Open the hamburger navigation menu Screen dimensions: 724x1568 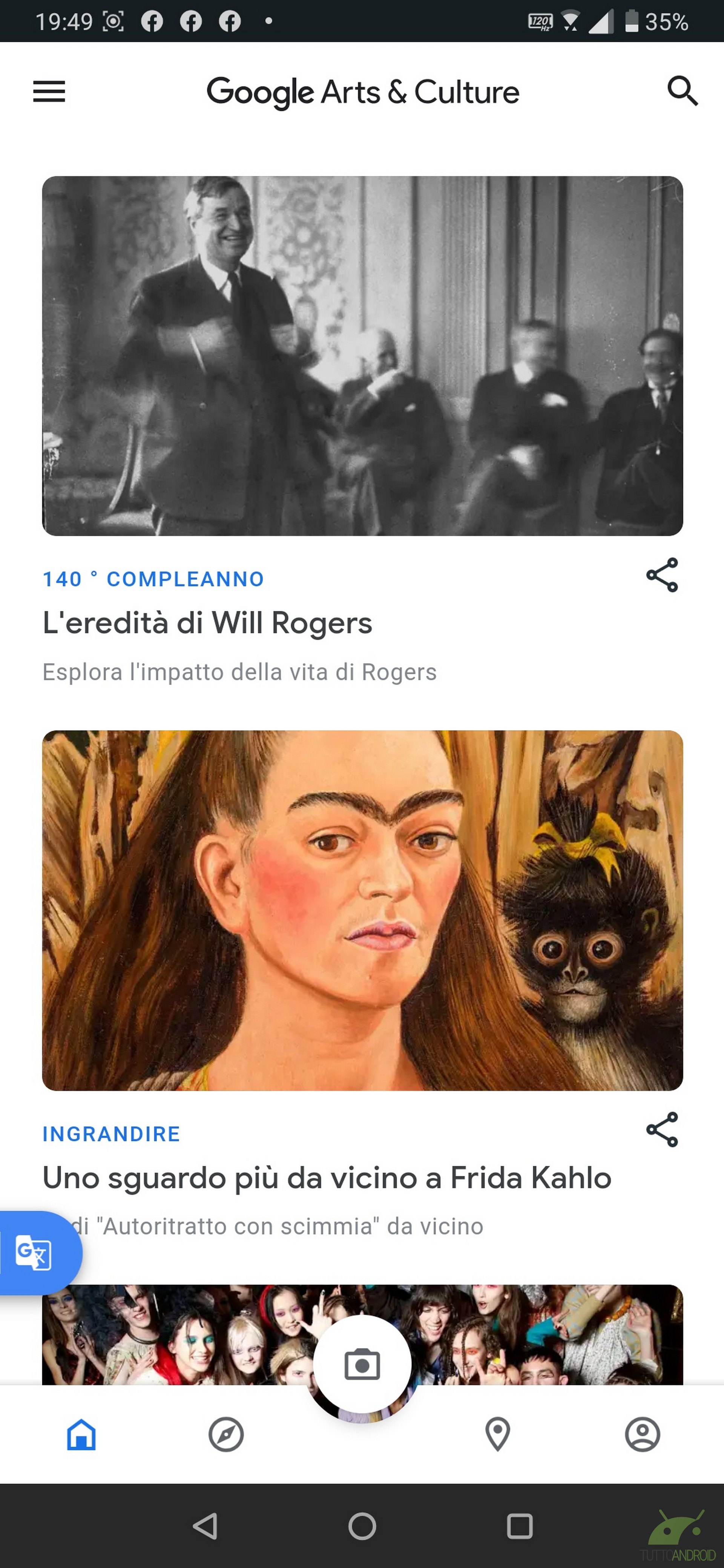pos(49,92)
